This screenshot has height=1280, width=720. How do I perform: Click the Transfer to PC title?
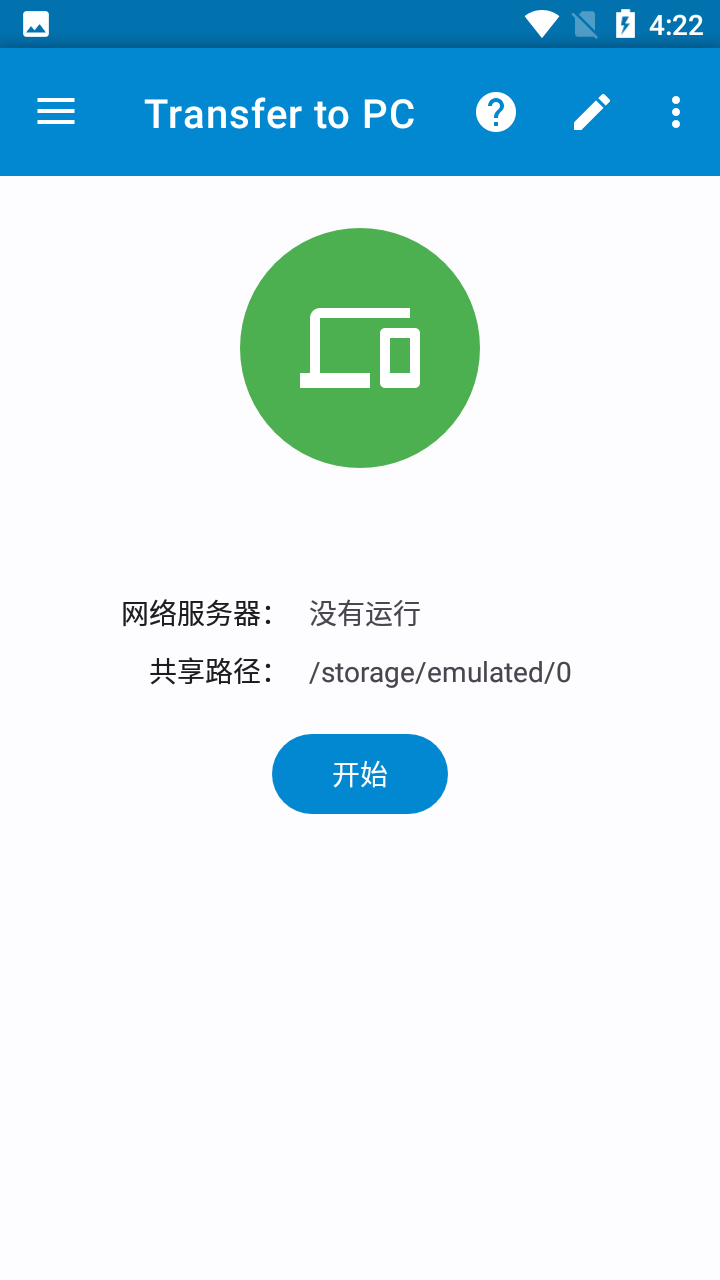[x=280, y=112]
